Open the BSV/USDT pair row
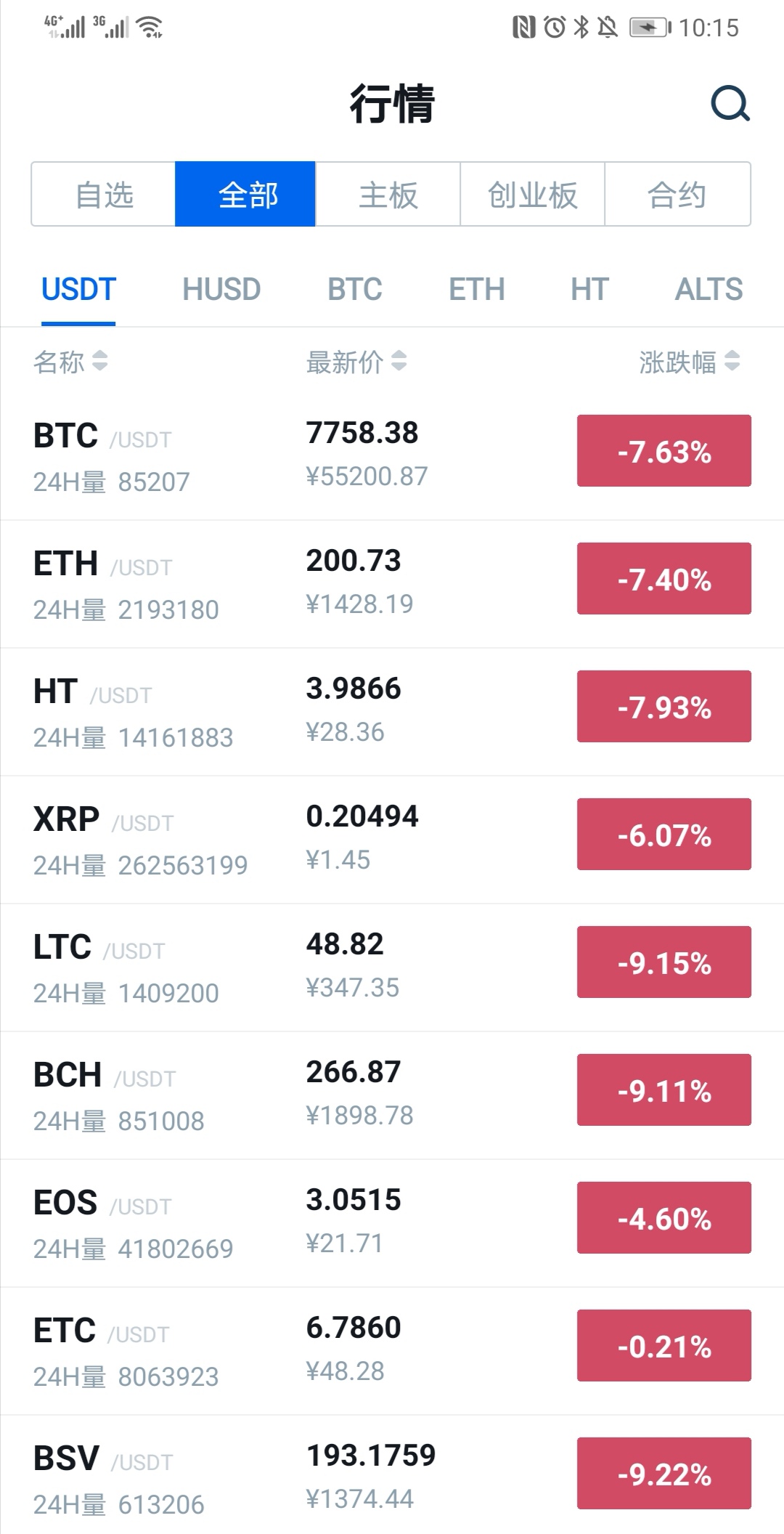784x1534 pixels. tap(290, 1477)
